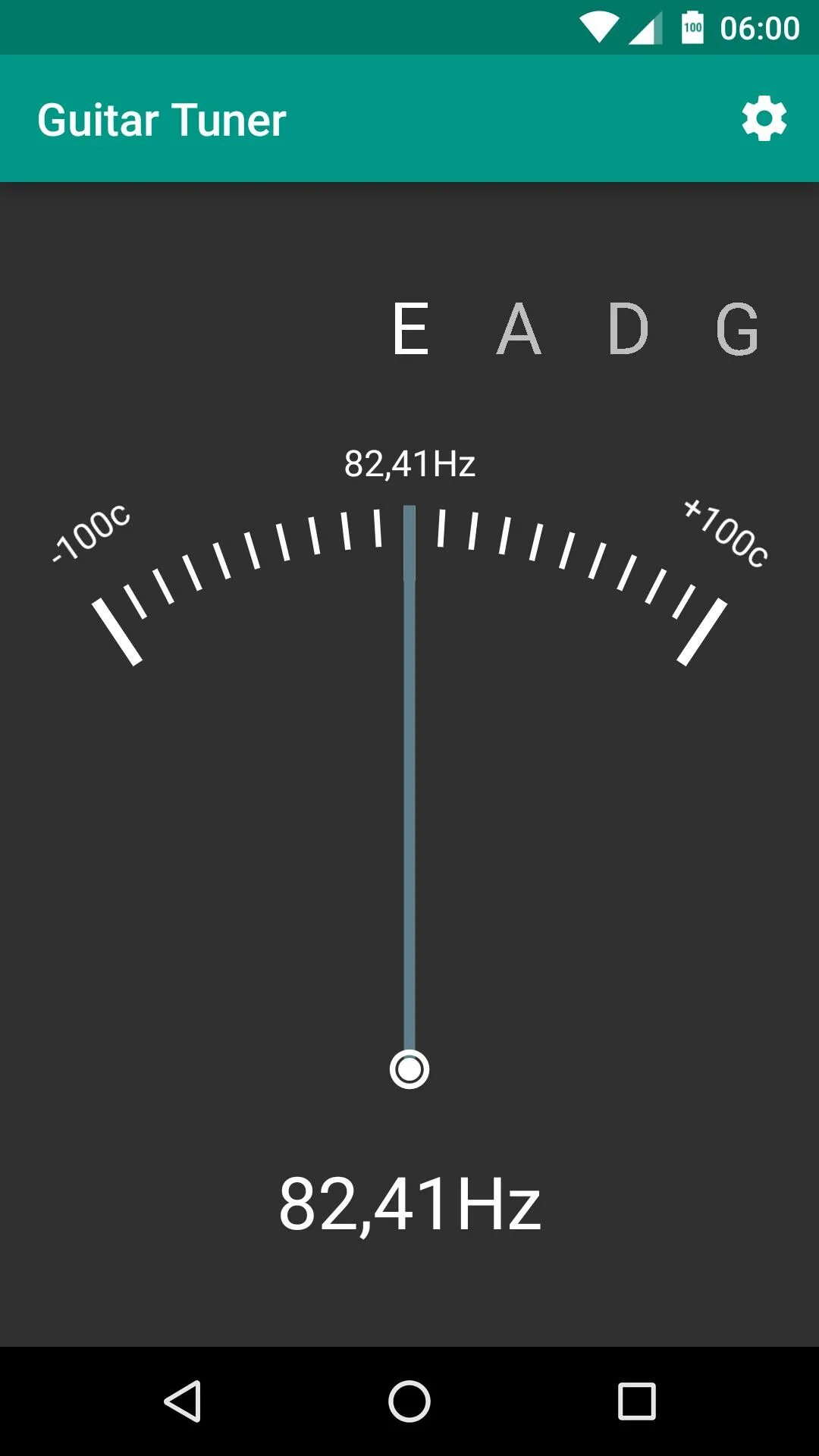Select the G string note
Screen dimensions: 819x1456
click(x=737, y=329)
